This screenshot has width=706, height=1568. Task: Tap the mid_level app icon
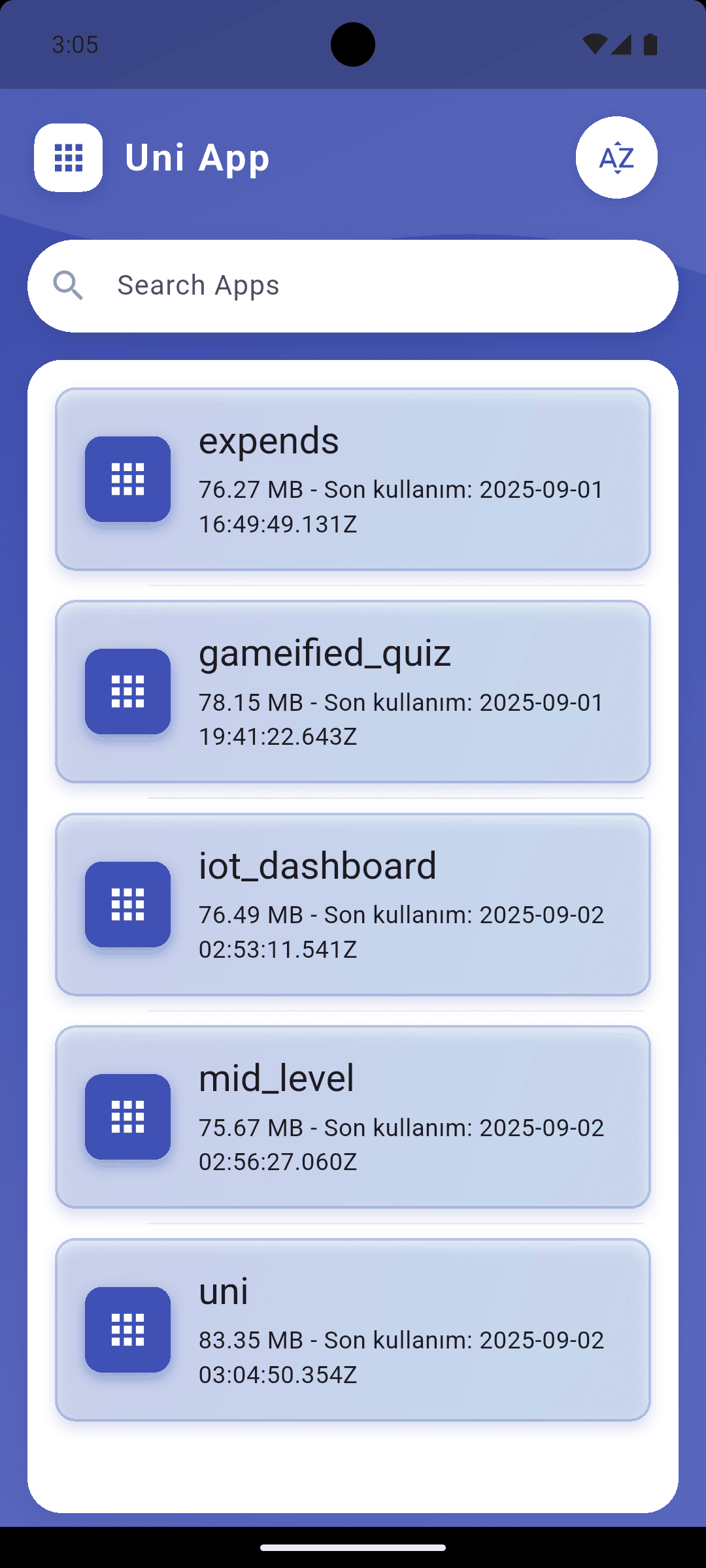pos(128,1118)
